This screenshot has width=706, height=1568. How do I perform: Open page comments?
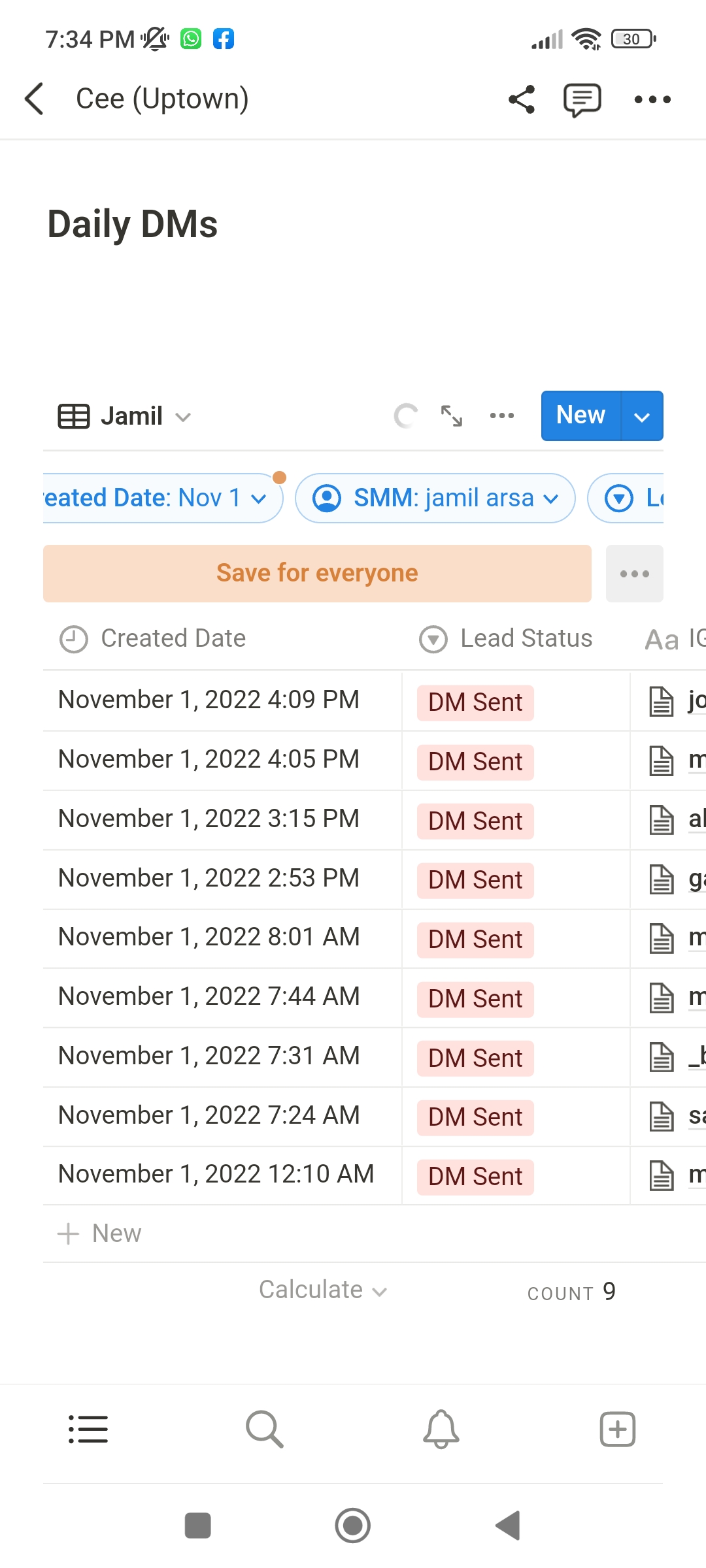tap(582, 100)
